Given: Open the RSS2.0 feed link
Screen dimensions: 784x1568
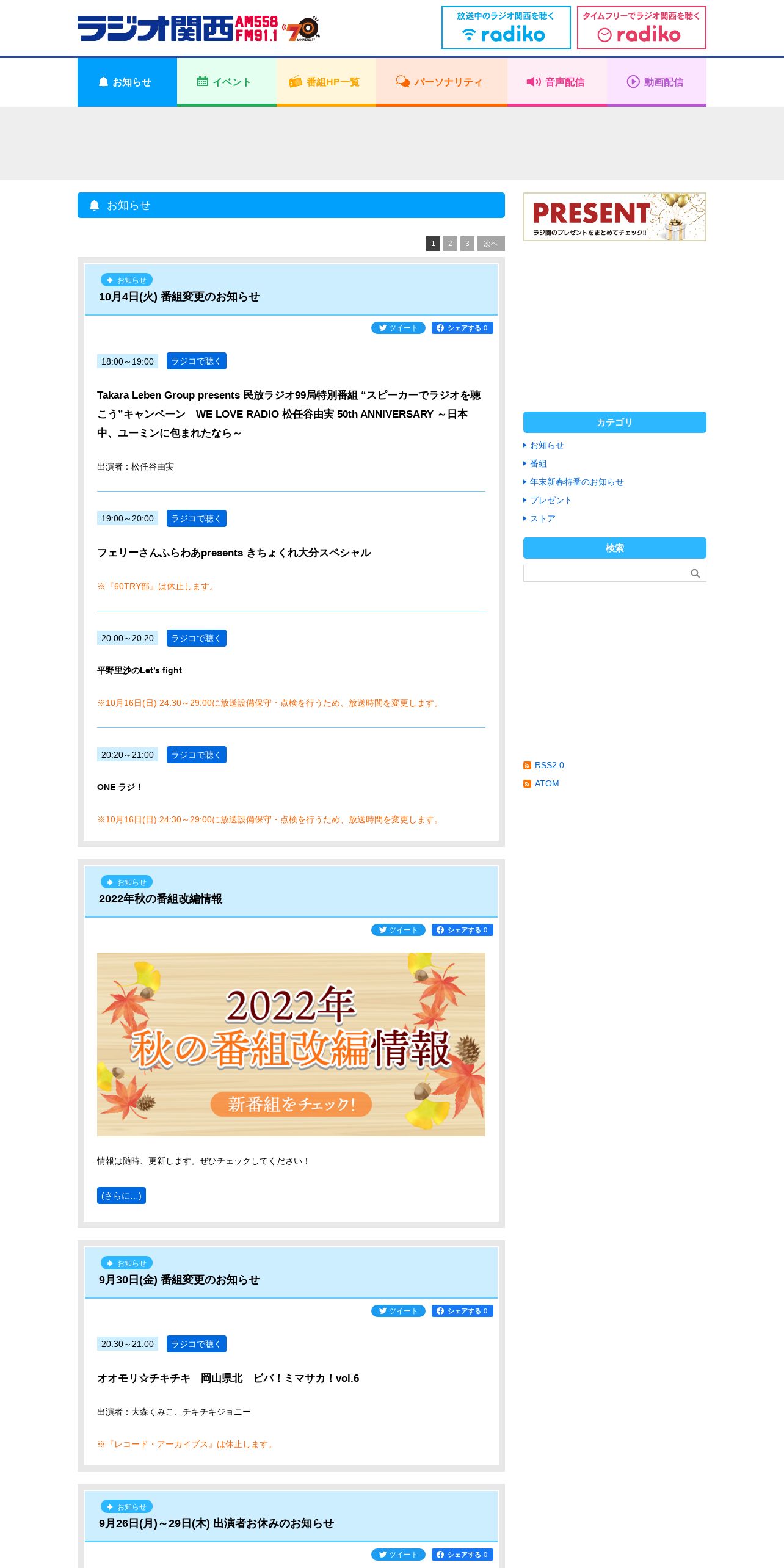Looking at the screenshot, I should point(549,765).
